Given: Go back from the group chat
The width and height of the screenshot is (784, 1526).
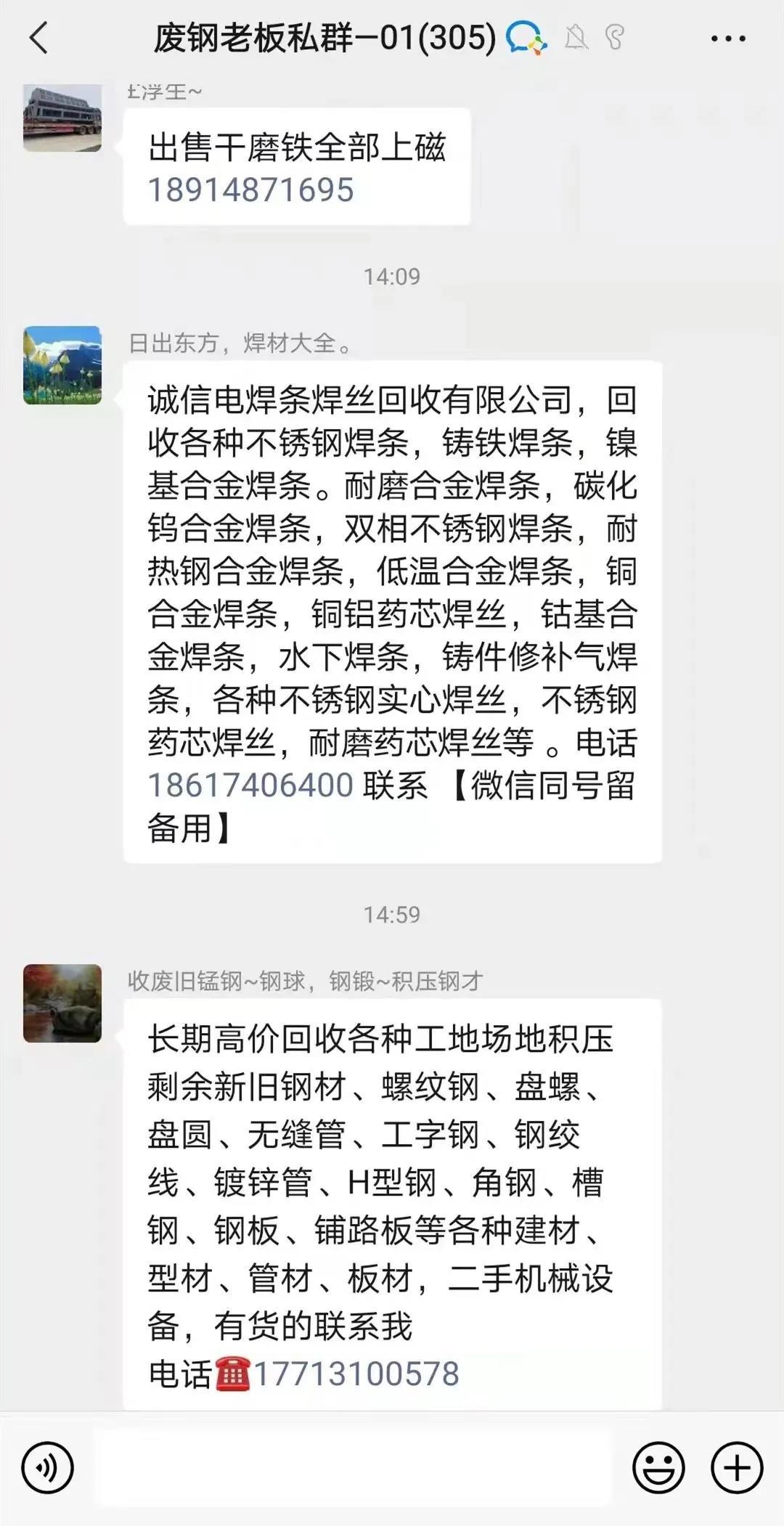Looking at the screenshot, I should click(x=39, y=38).
